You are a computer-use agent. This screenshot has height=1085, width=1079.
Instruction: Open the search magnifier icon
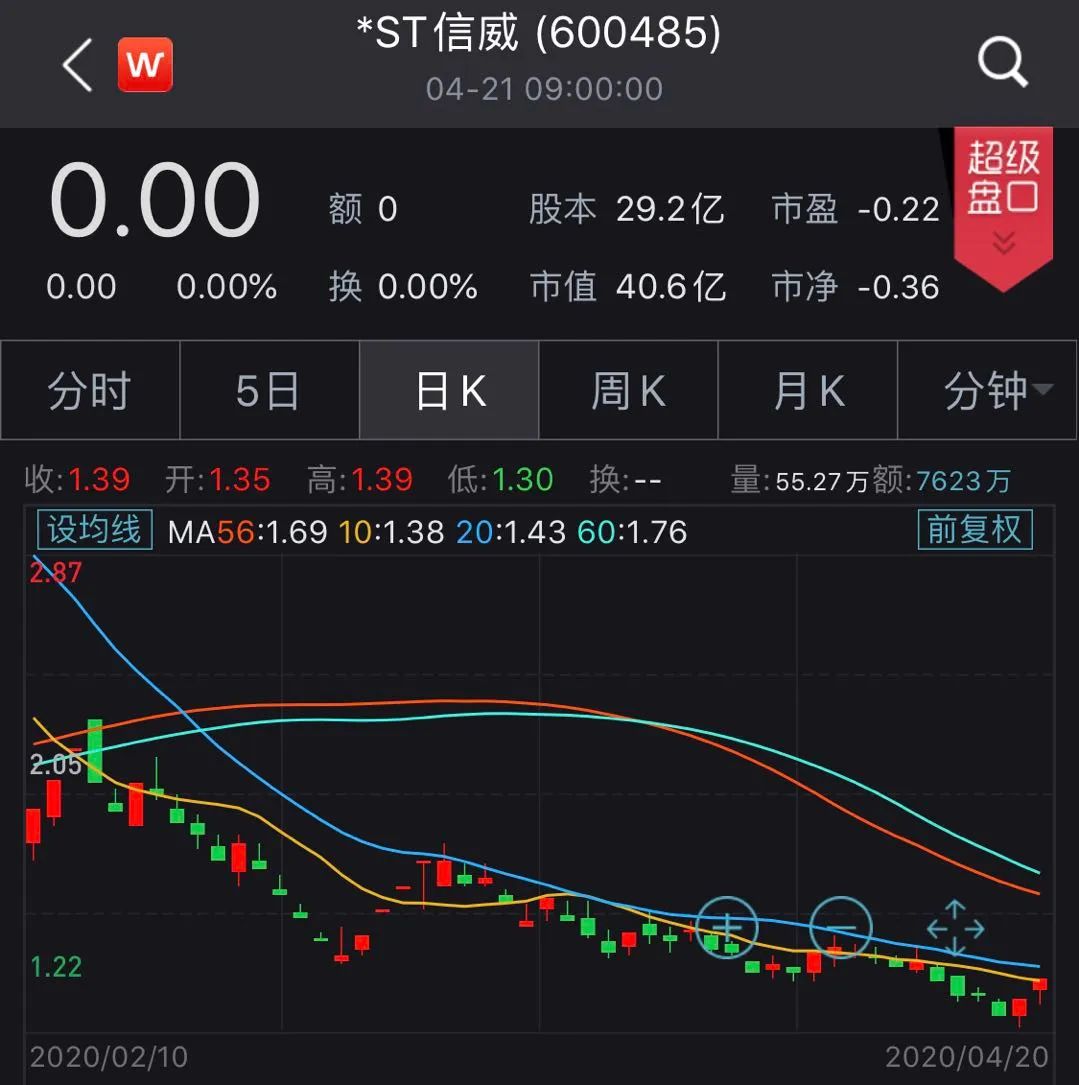[x=1002, y=64]
